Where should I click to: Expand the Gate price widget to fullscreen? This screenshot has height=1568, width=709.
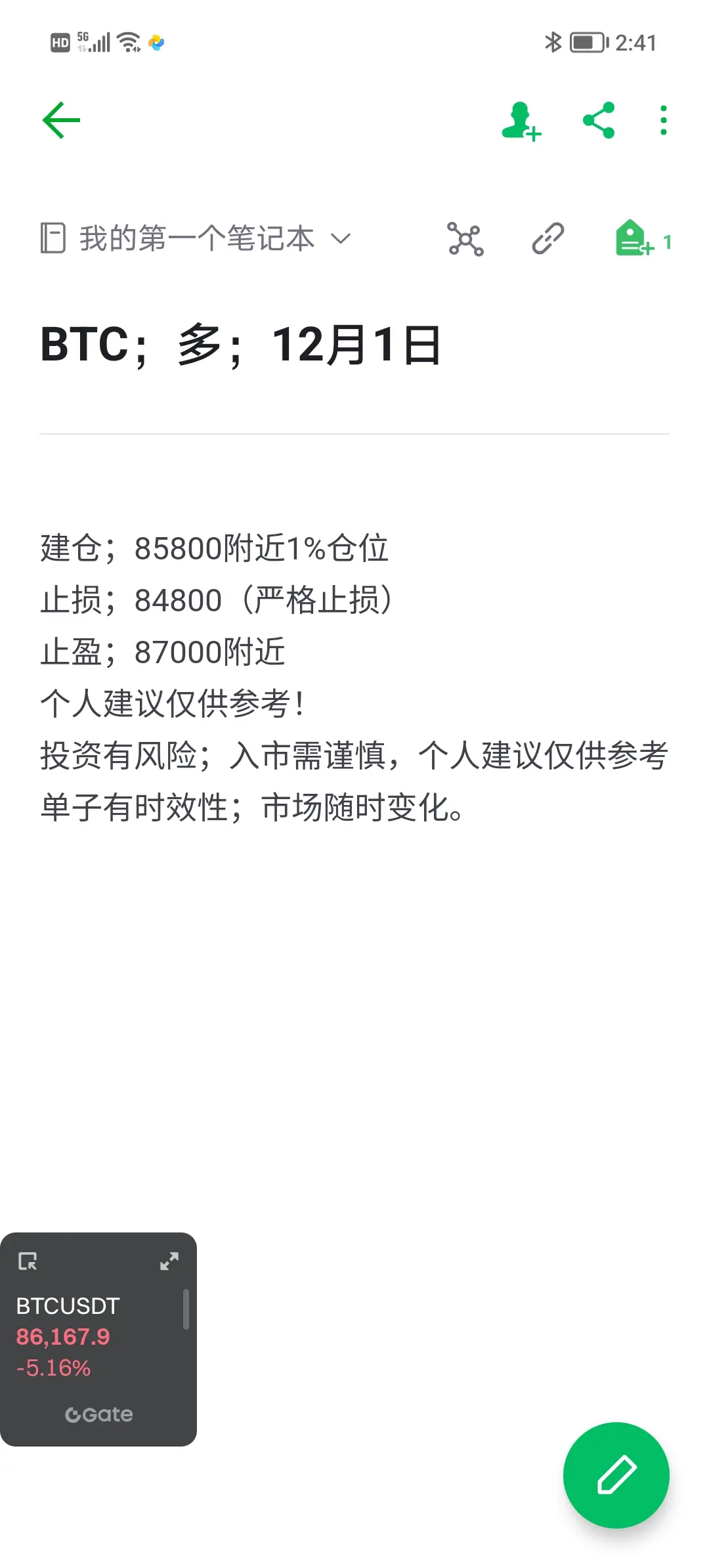tap(169, 1261)
